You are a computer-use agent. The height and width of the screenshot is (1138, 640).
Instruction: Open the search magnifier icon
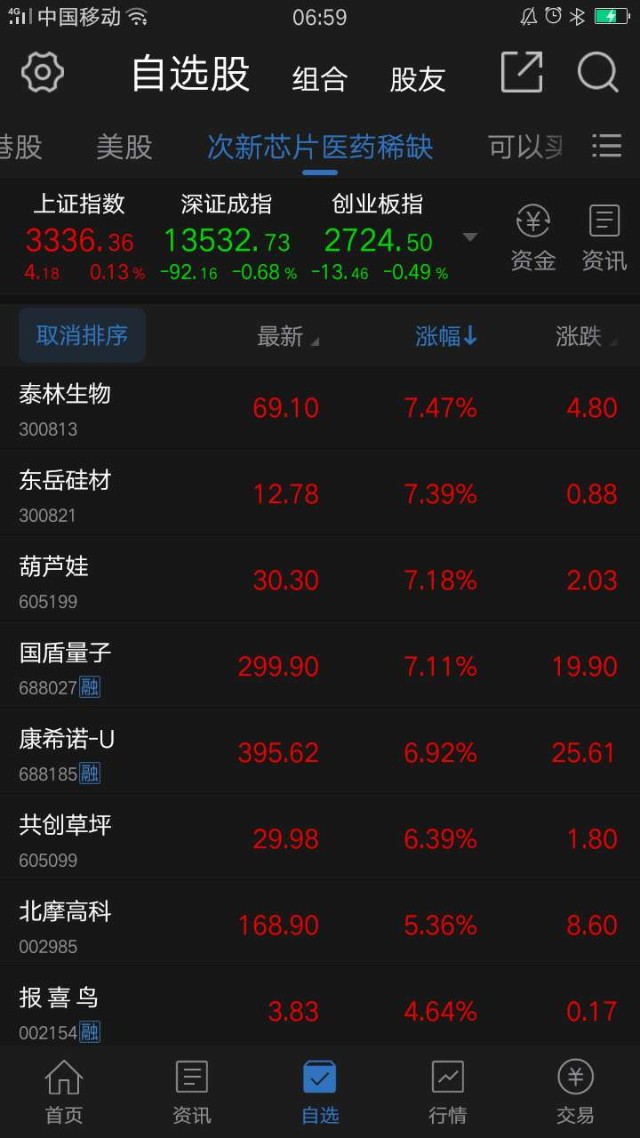pyautogui.click(x=598, y=72)
